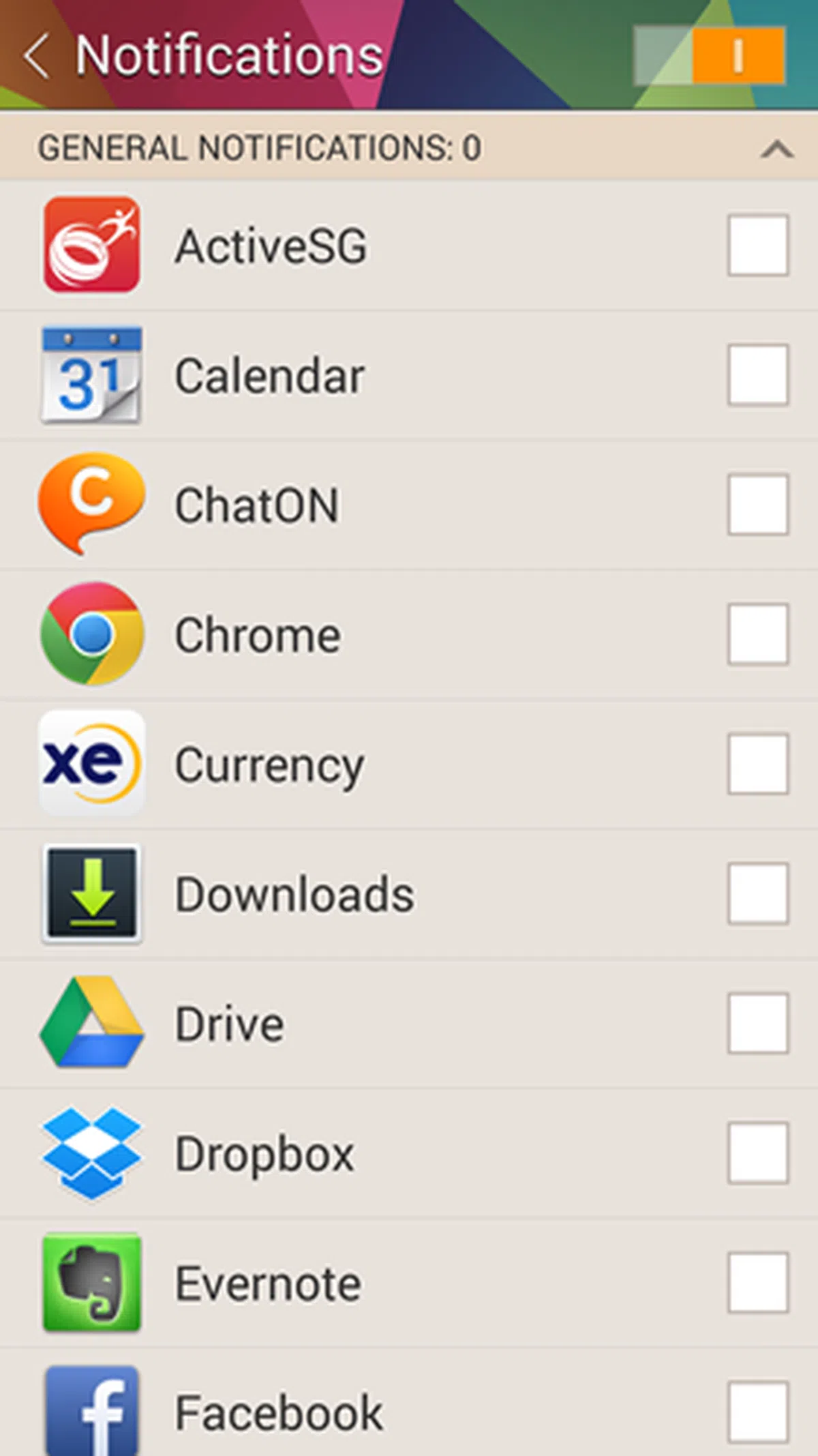Tick the ChatON checkbox
This screenshot has width=818, height=1456.
[758, 505]
